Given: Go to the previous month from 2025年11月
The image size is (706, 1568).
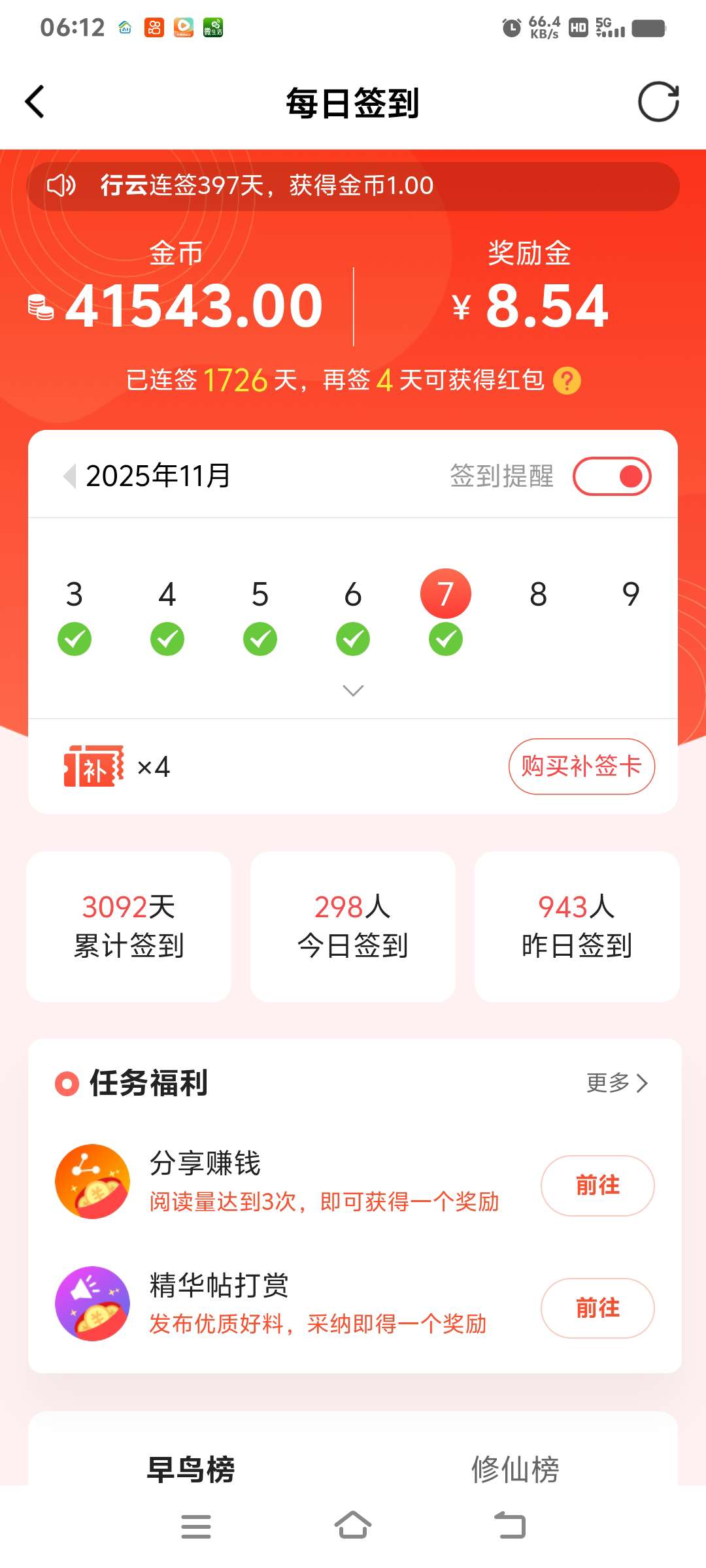Looking at the screenshot, I should point(69,476).
